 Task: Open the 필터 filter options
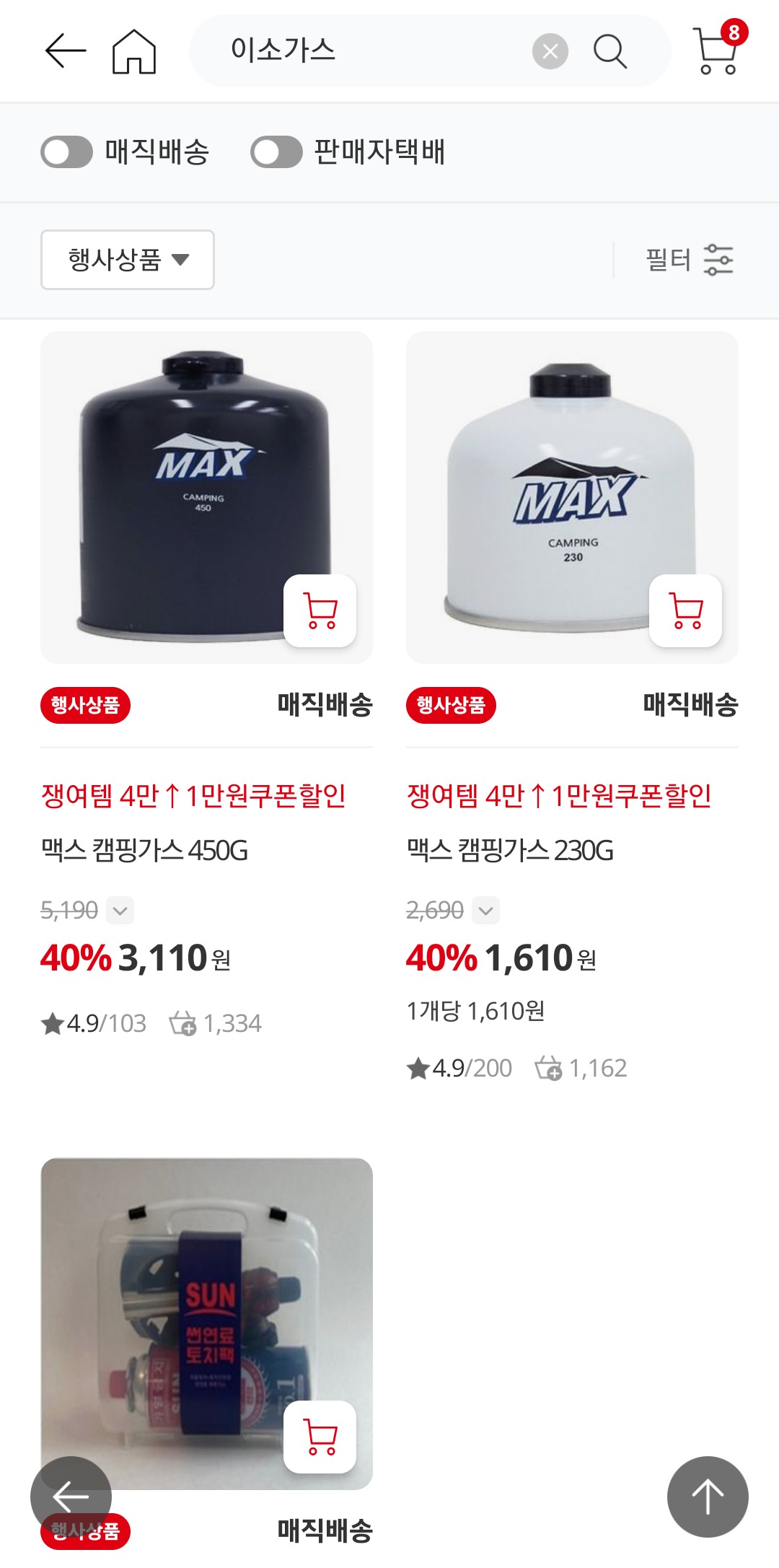[689, 260]
